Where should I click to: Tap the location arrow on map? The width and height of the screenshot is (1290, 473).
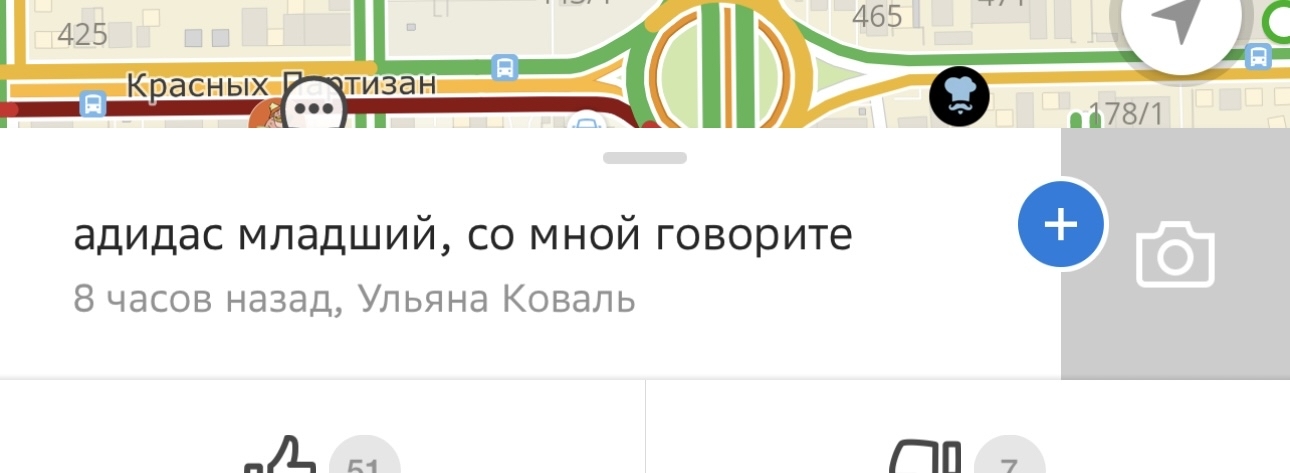click(x=1183, y=22)
